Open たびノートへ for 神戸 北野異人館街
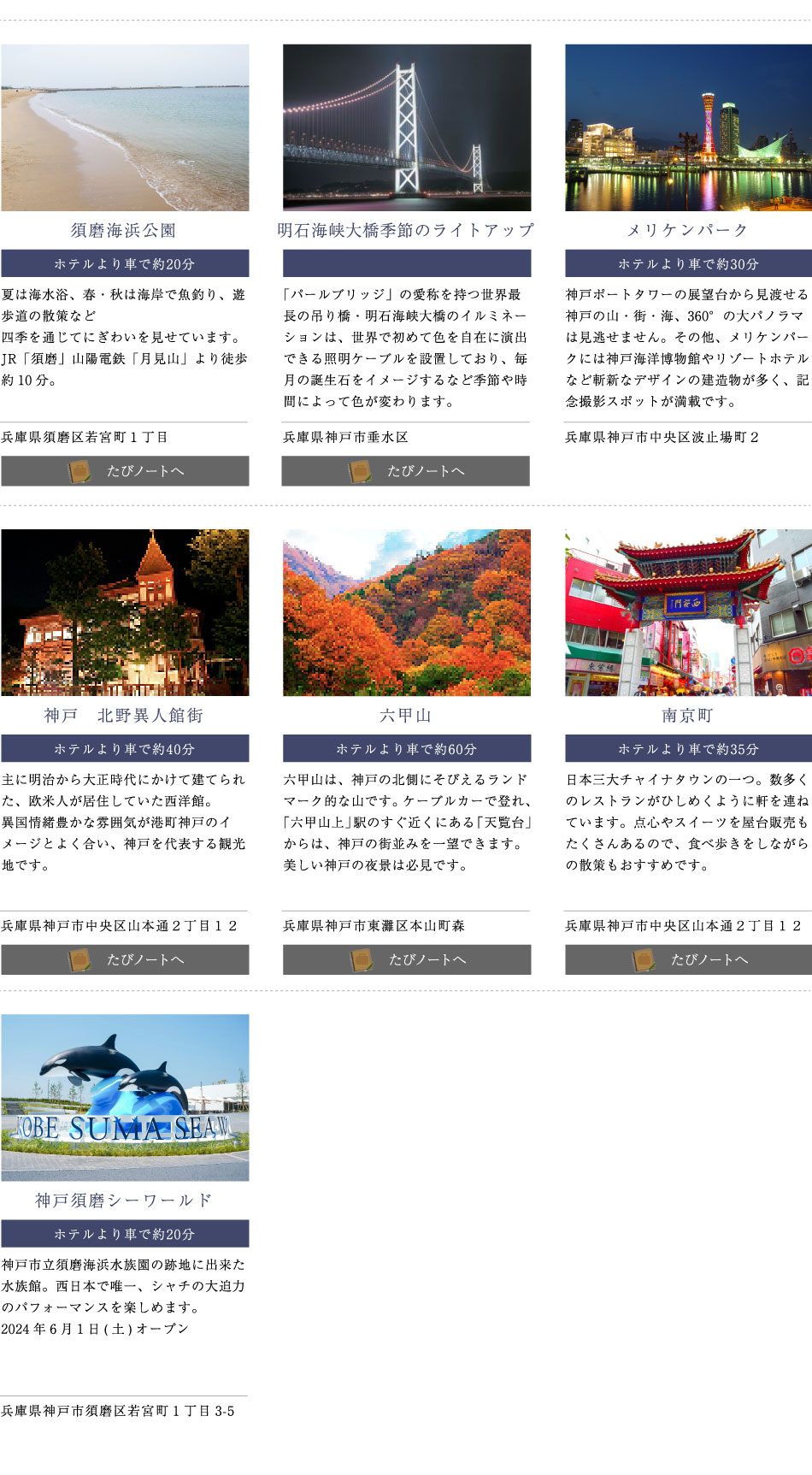 point(125,959)
